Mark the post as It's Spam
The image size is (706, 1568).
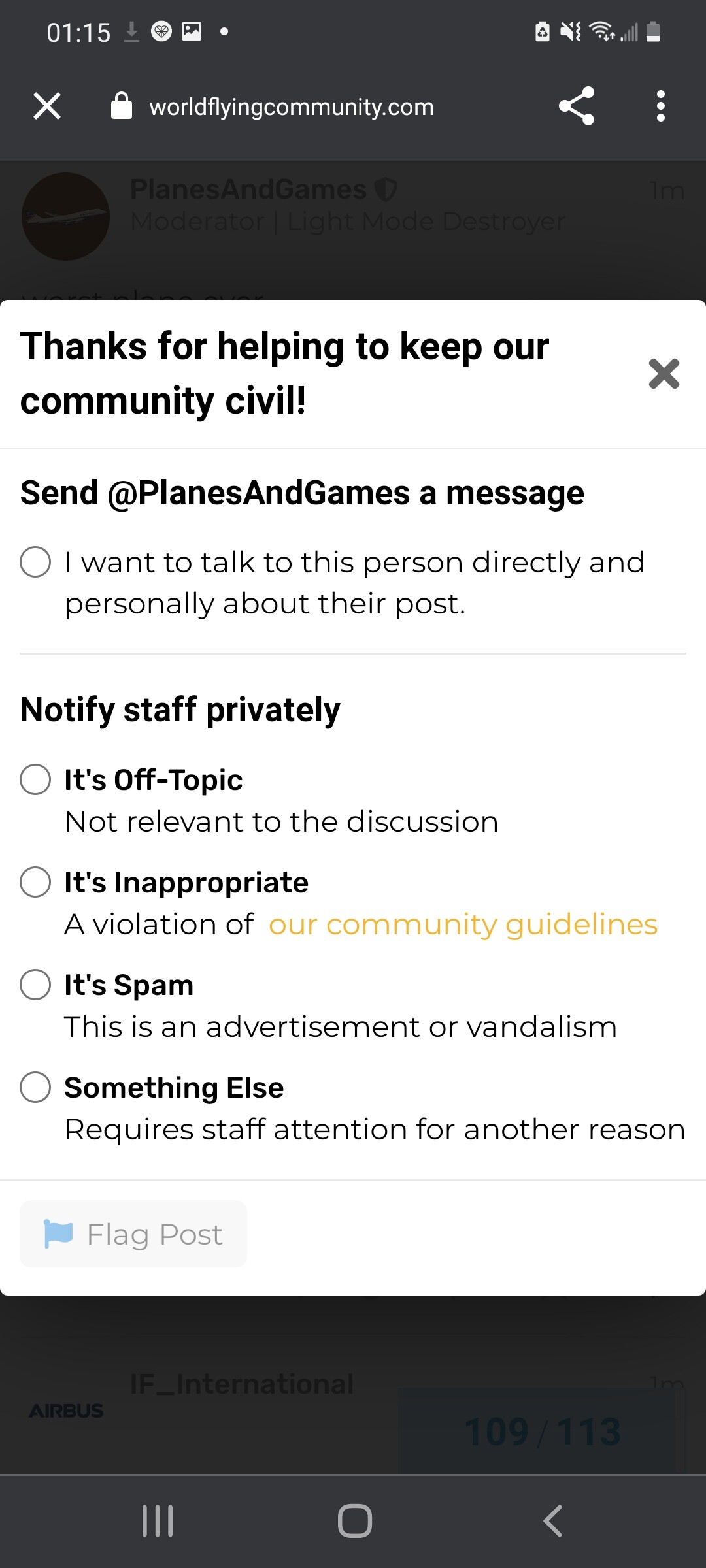35,985
